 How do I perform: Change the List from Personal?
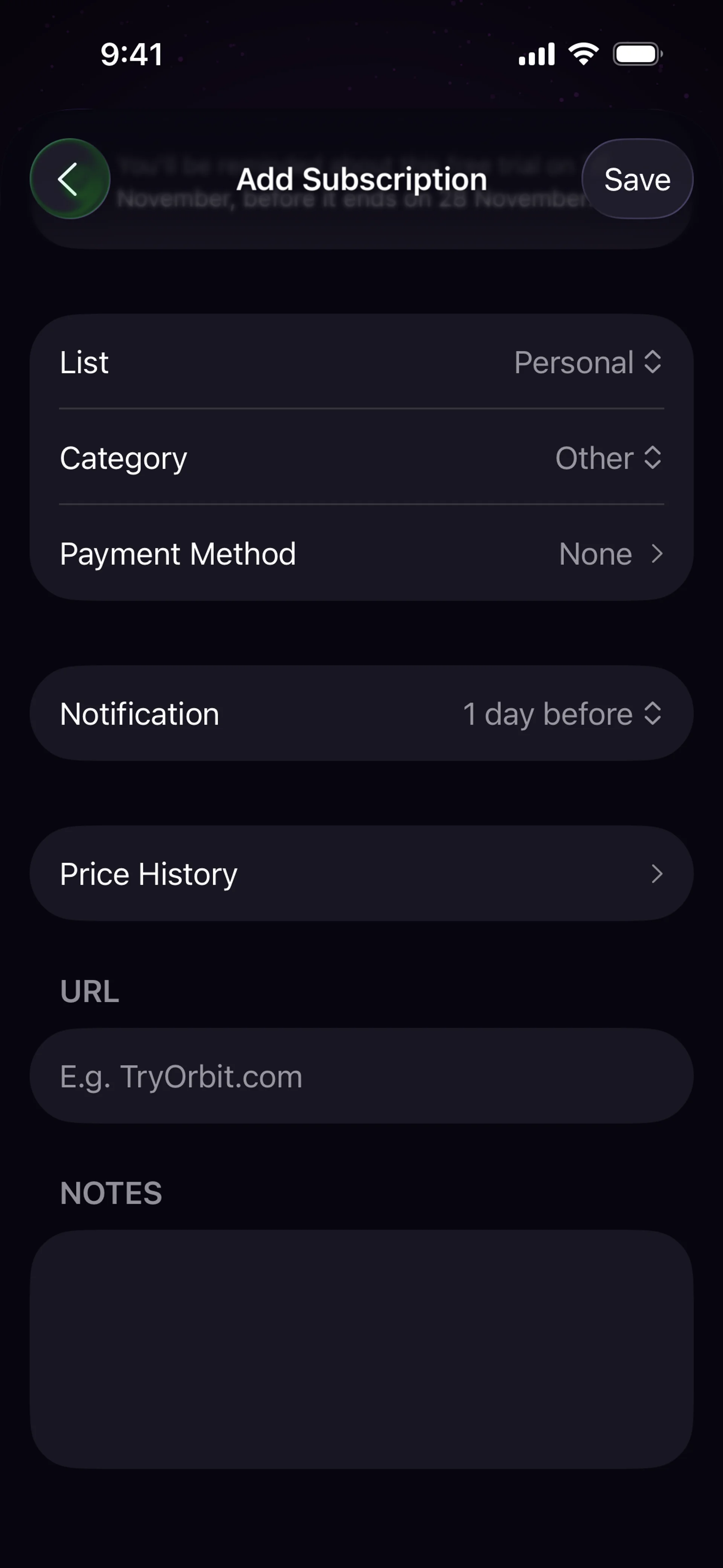click(587, 362)
